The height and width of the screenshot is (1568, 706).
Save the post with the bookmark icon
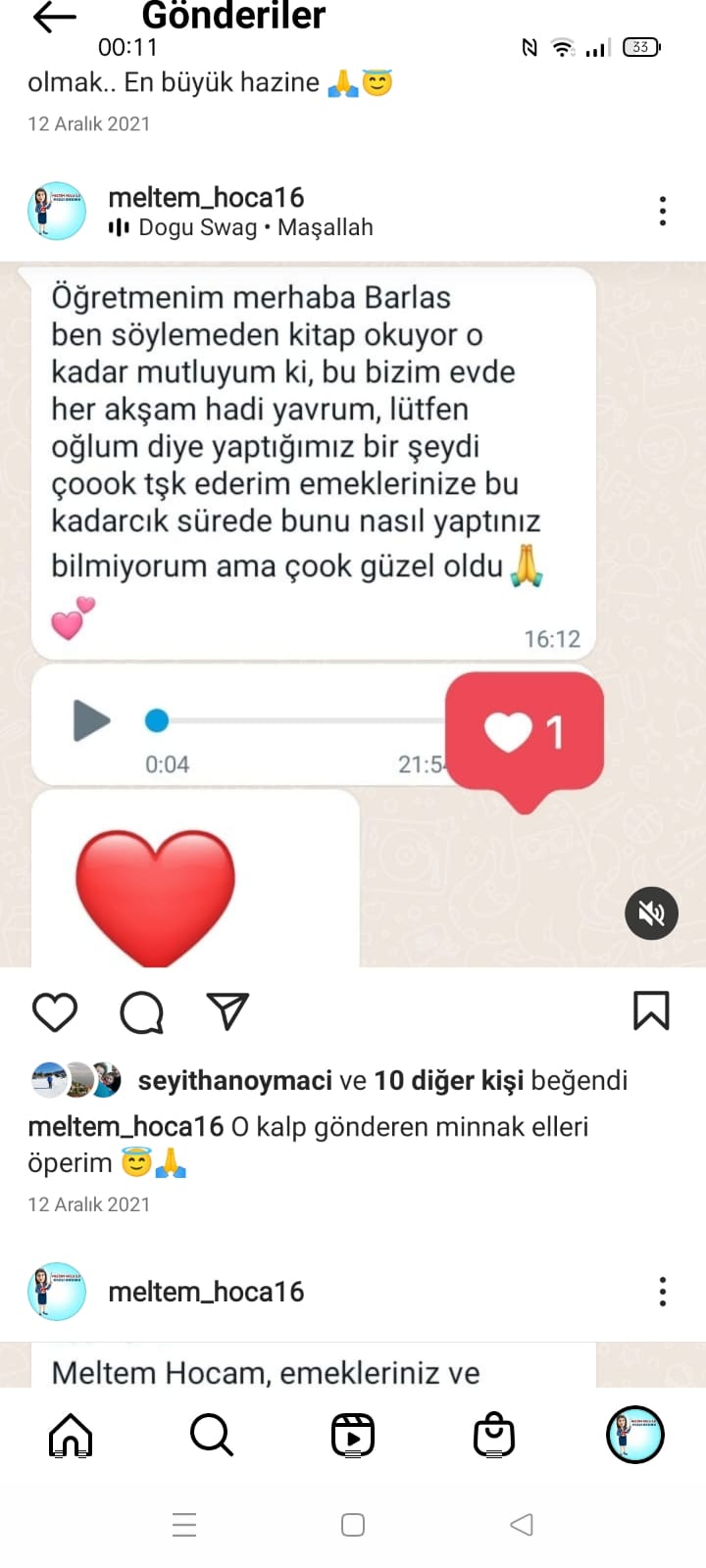point(651,1011)
